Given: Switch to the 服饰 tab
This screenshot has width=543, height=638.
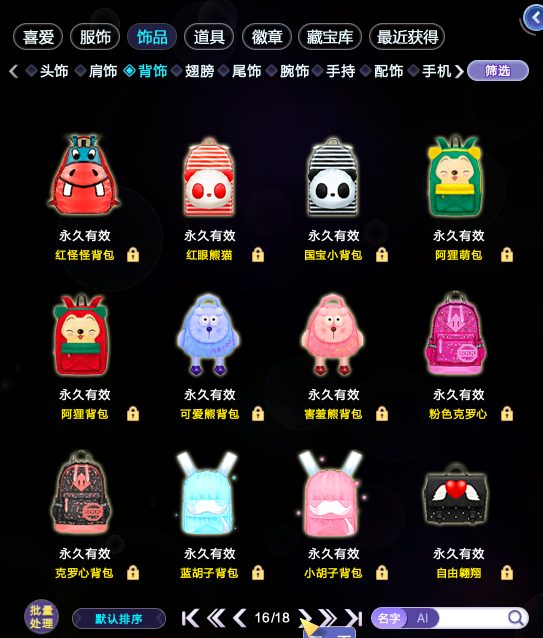Looking at the screenshot, I should [x=95, y=37].
